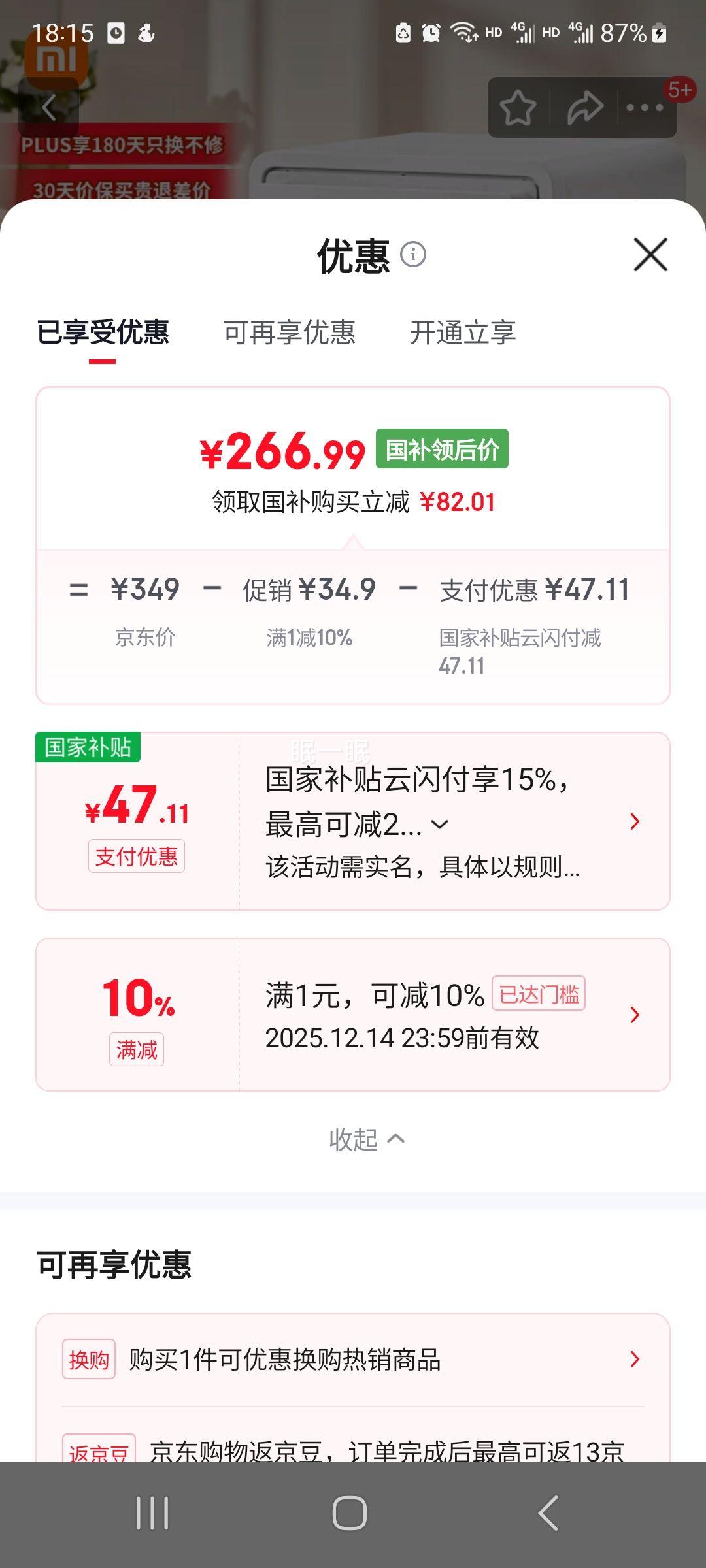This screenshot has height=1568, width=706.
Task: Tap the arrow on the 10% 满减 coupon row
Action: point(635,1015)
